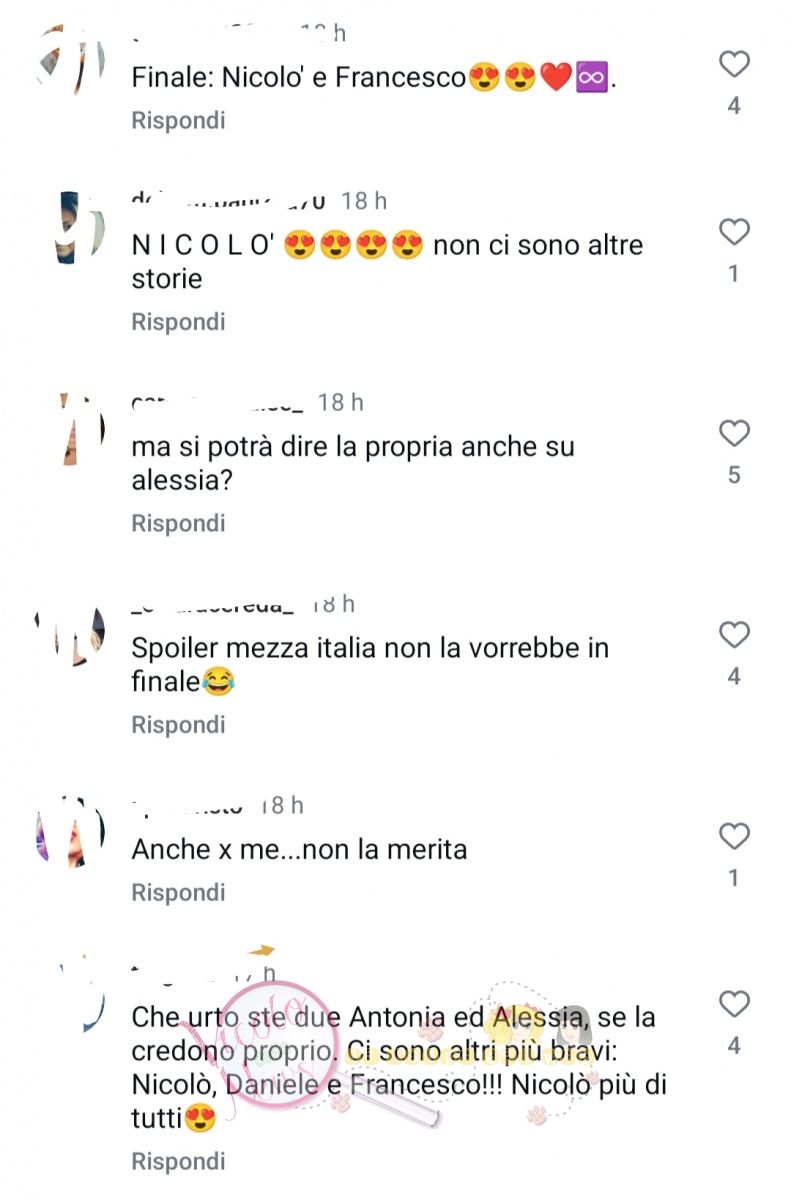
Task: Reply to the 'Finale: Nicolo' e Francesco' comment
Action: pyautogui.click(x=178, y=120)
